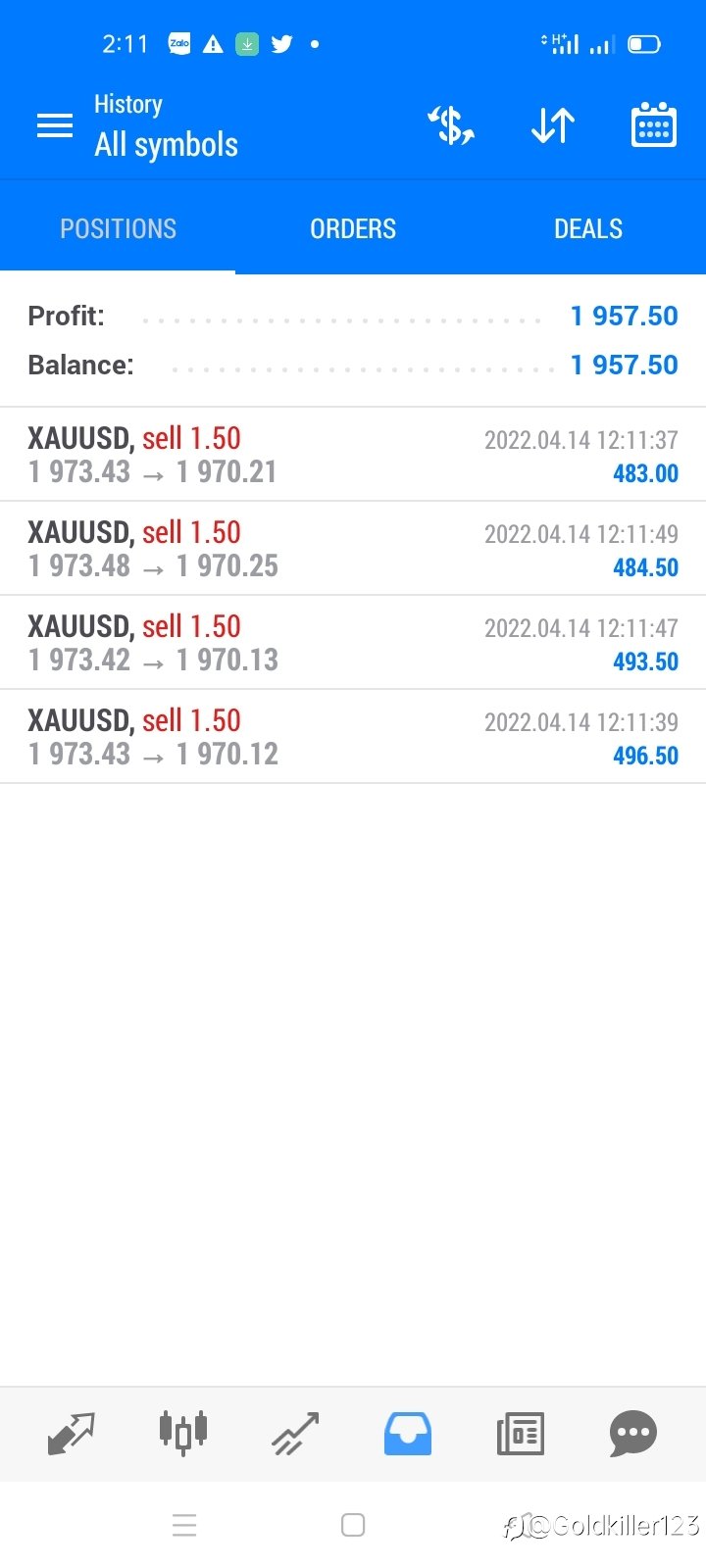Open the candlestick Chart tab

tap(183, 1434)
